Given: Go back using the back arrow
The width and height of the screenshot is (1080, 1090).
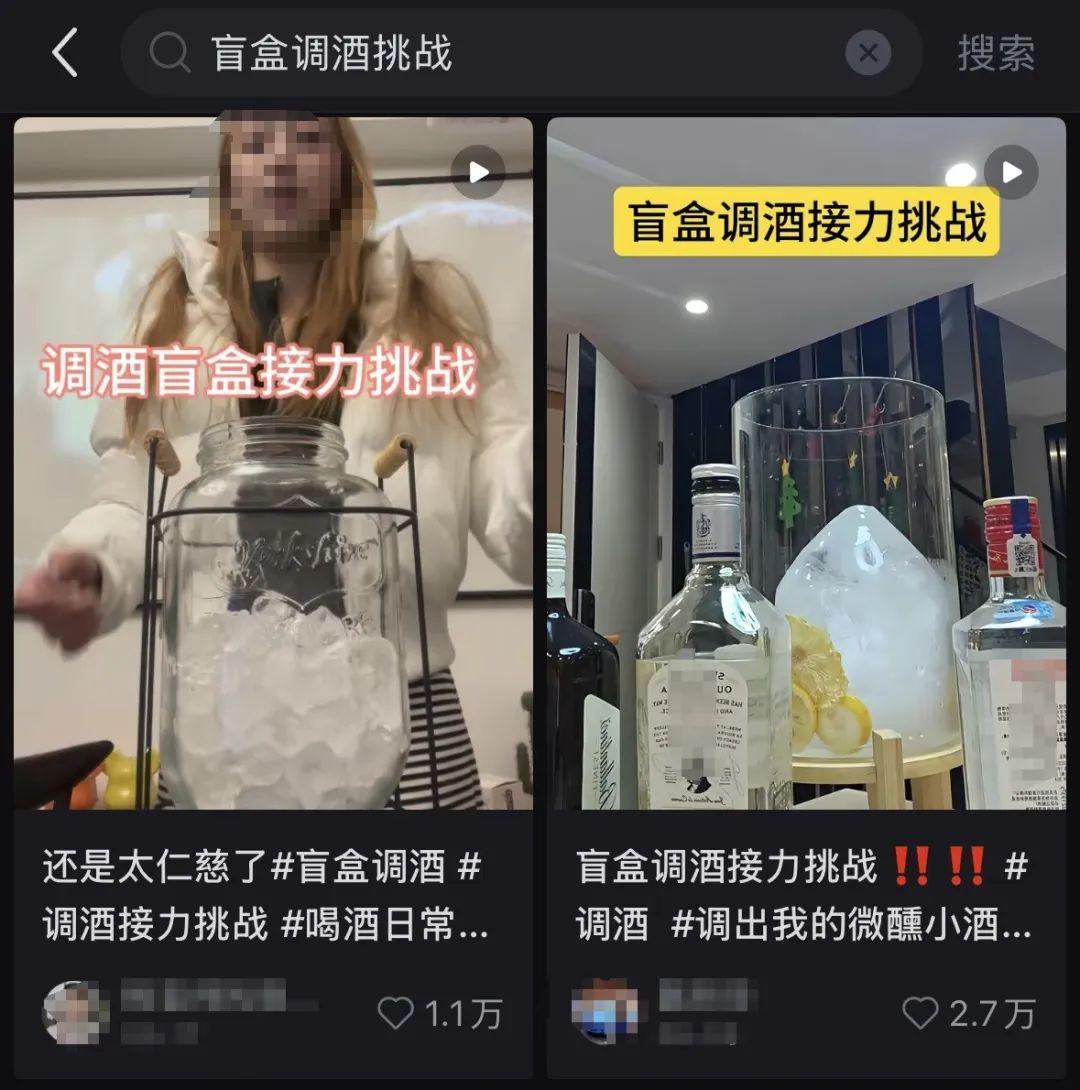Looking at the screenshot, I should pos(64,53).
